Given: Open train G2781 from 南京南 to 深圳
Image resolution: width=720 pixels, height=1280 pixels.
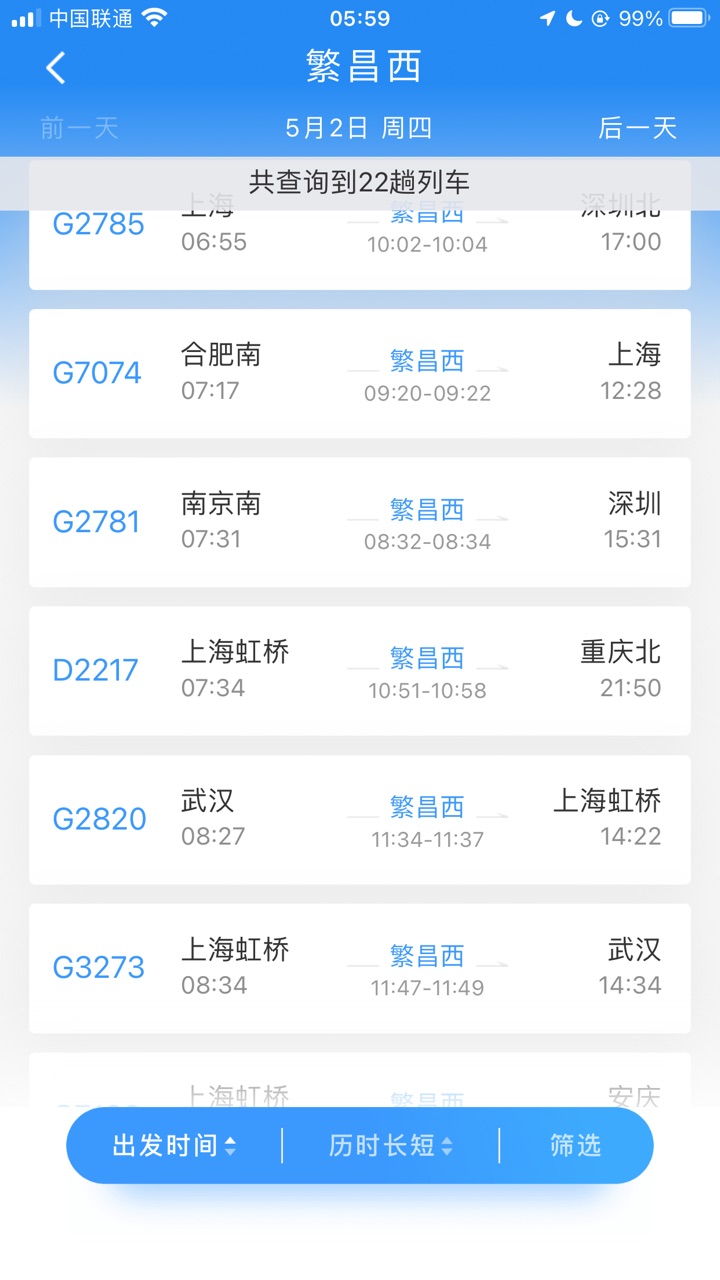Looking at the screenshot, I should coord(360,522).
